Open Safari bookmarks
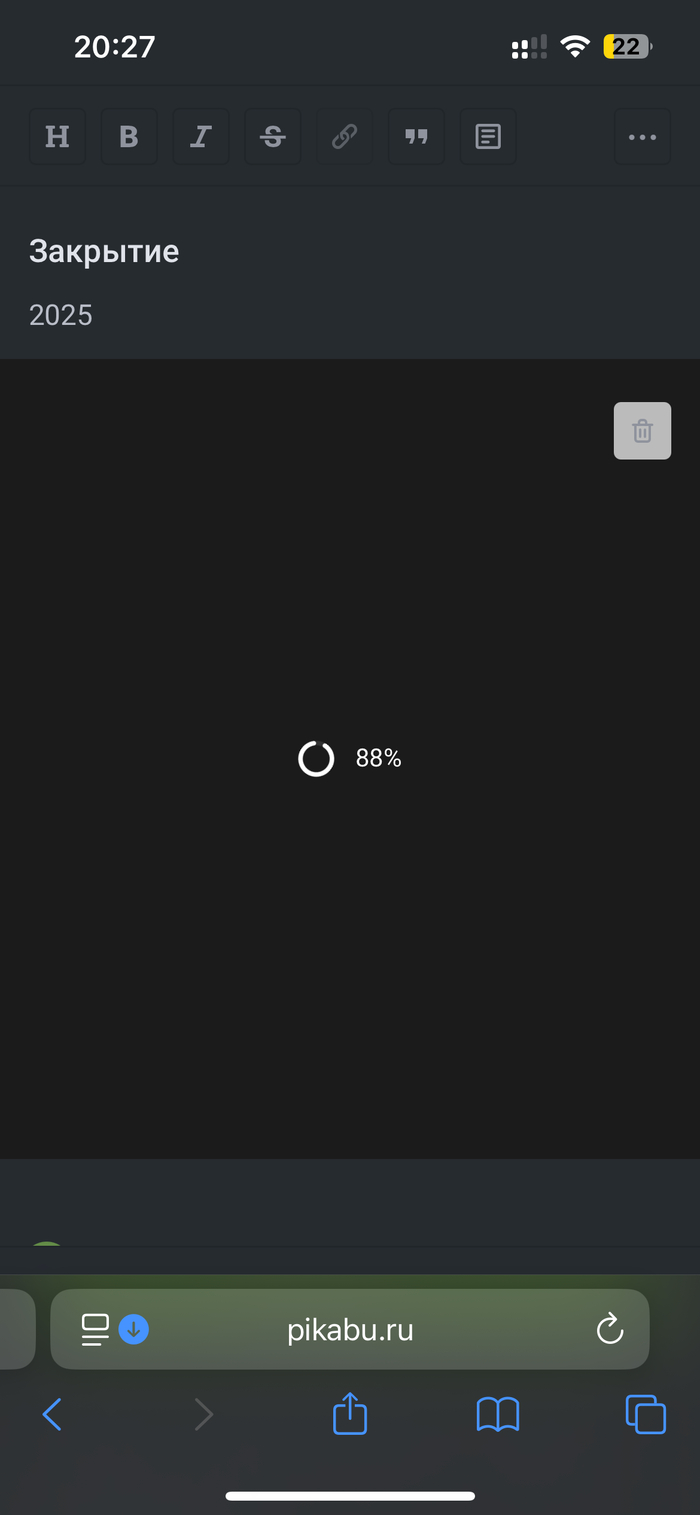The width and height of the screenshot is (700, 1515). 497,1414
